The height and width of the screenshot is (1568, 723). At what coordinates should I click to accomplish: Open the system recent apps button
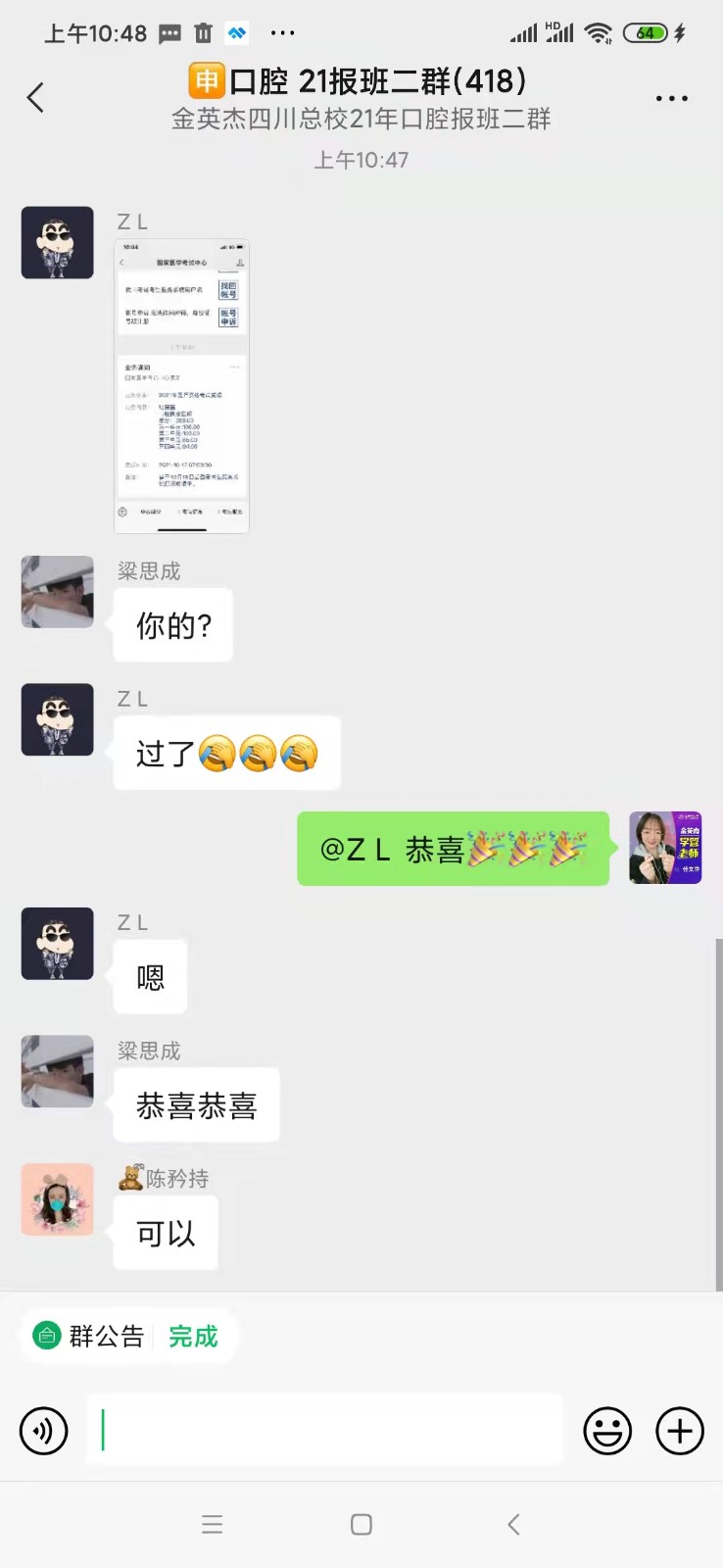213,1524
